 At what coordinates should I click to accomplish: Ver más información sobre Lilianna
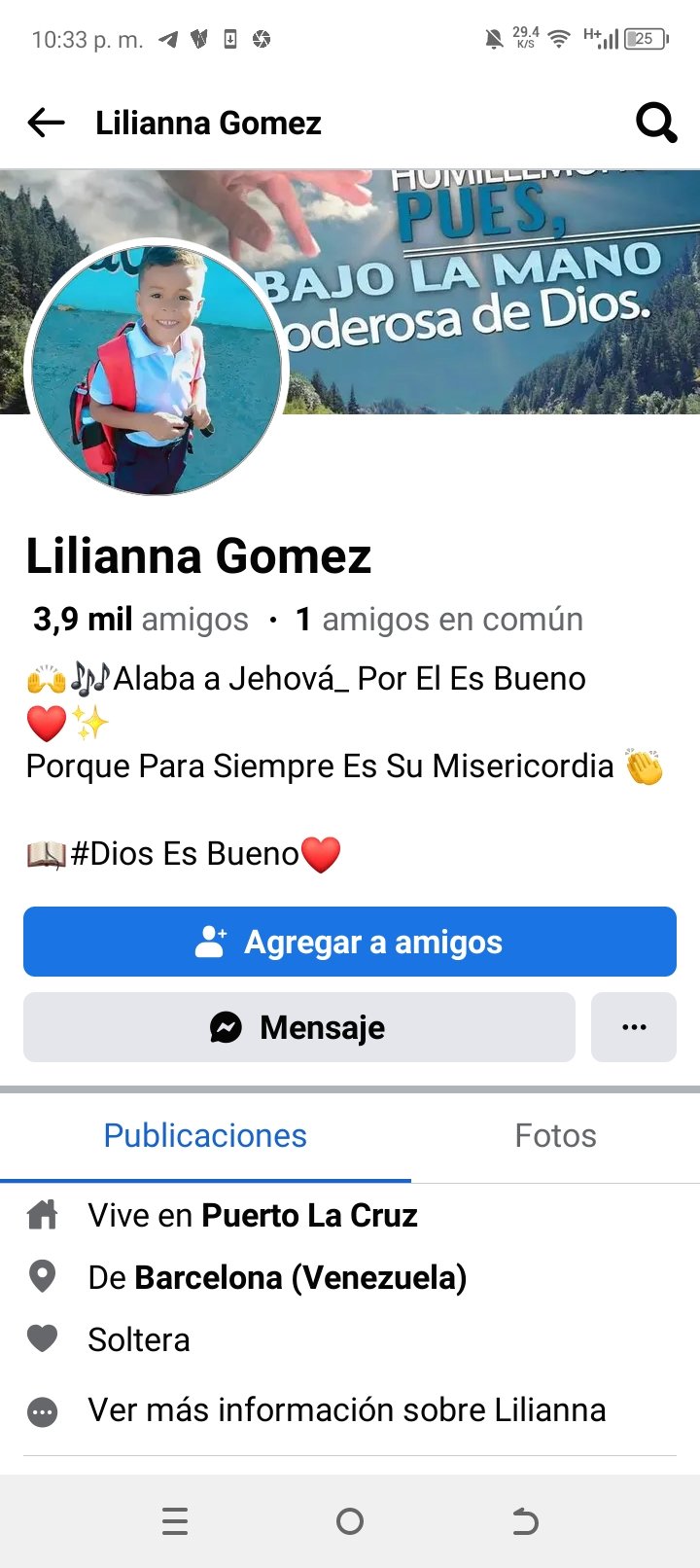tap(346, 1410)
